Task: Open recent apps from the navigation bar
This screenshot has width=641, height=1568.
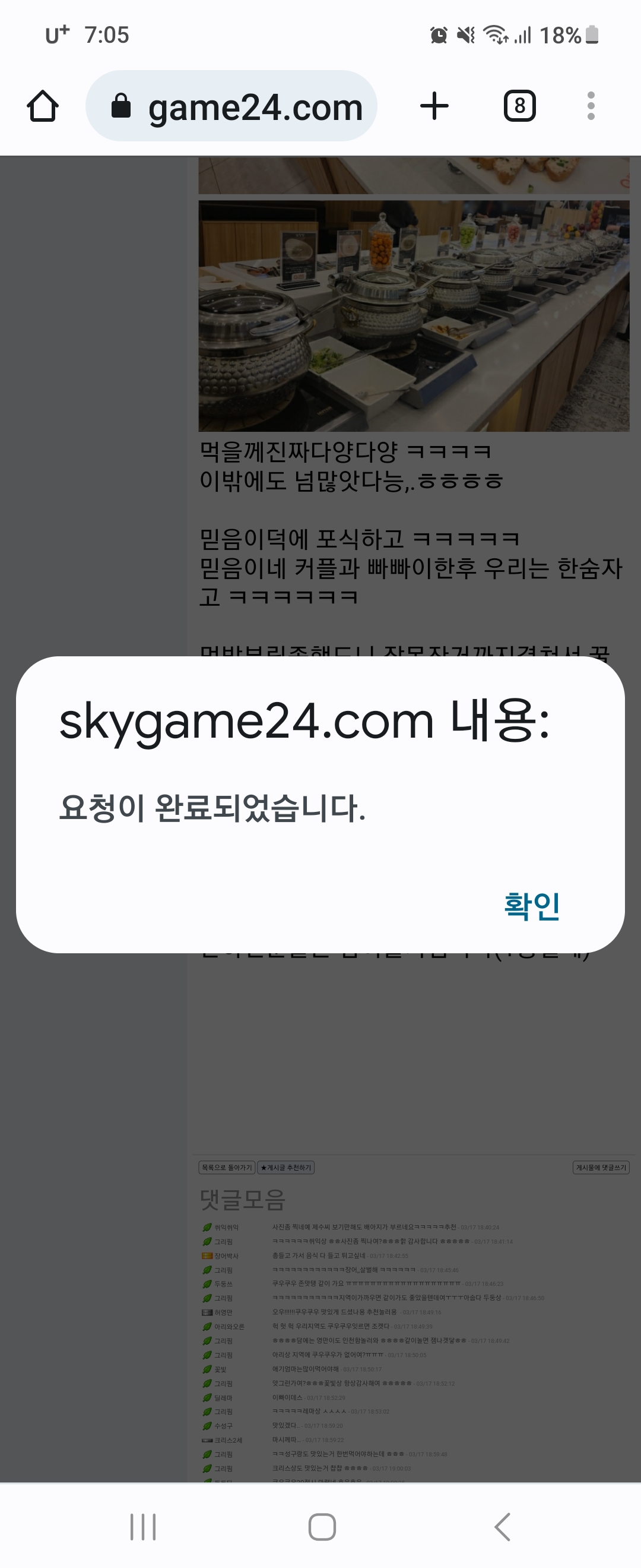Action: click(143, 1526)
